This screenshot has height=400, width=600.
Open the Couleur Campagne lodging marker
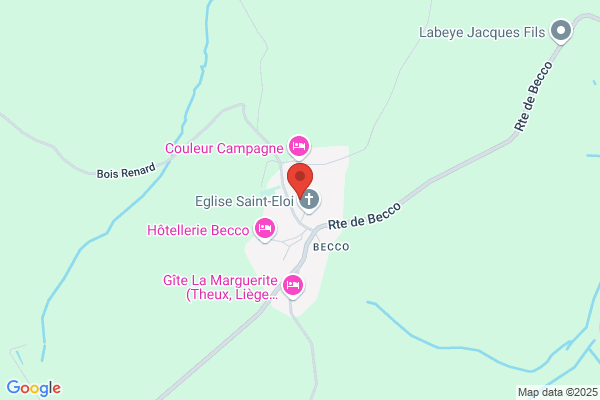(x=298, y=147)
